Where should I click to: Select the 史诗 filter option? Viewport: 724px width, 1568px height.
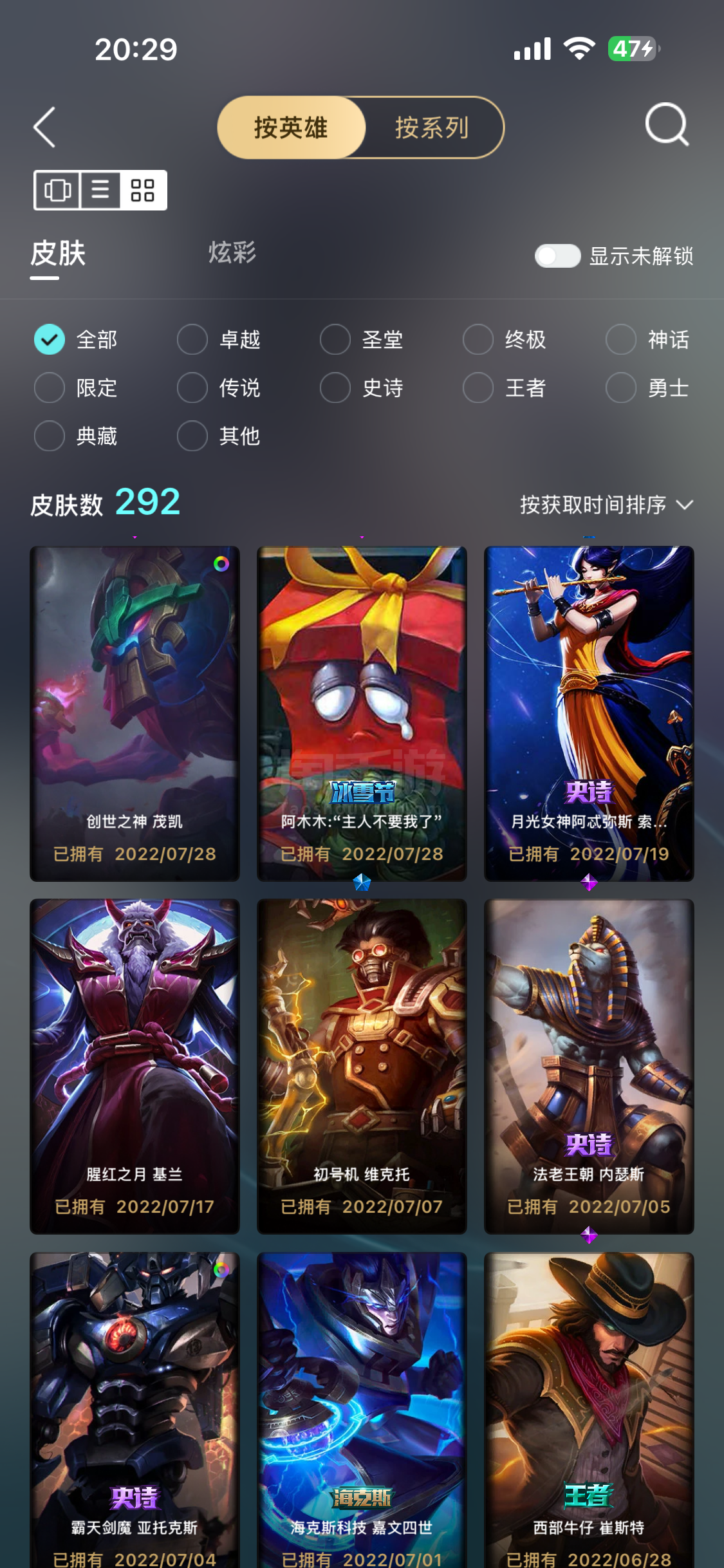[362, 387]
